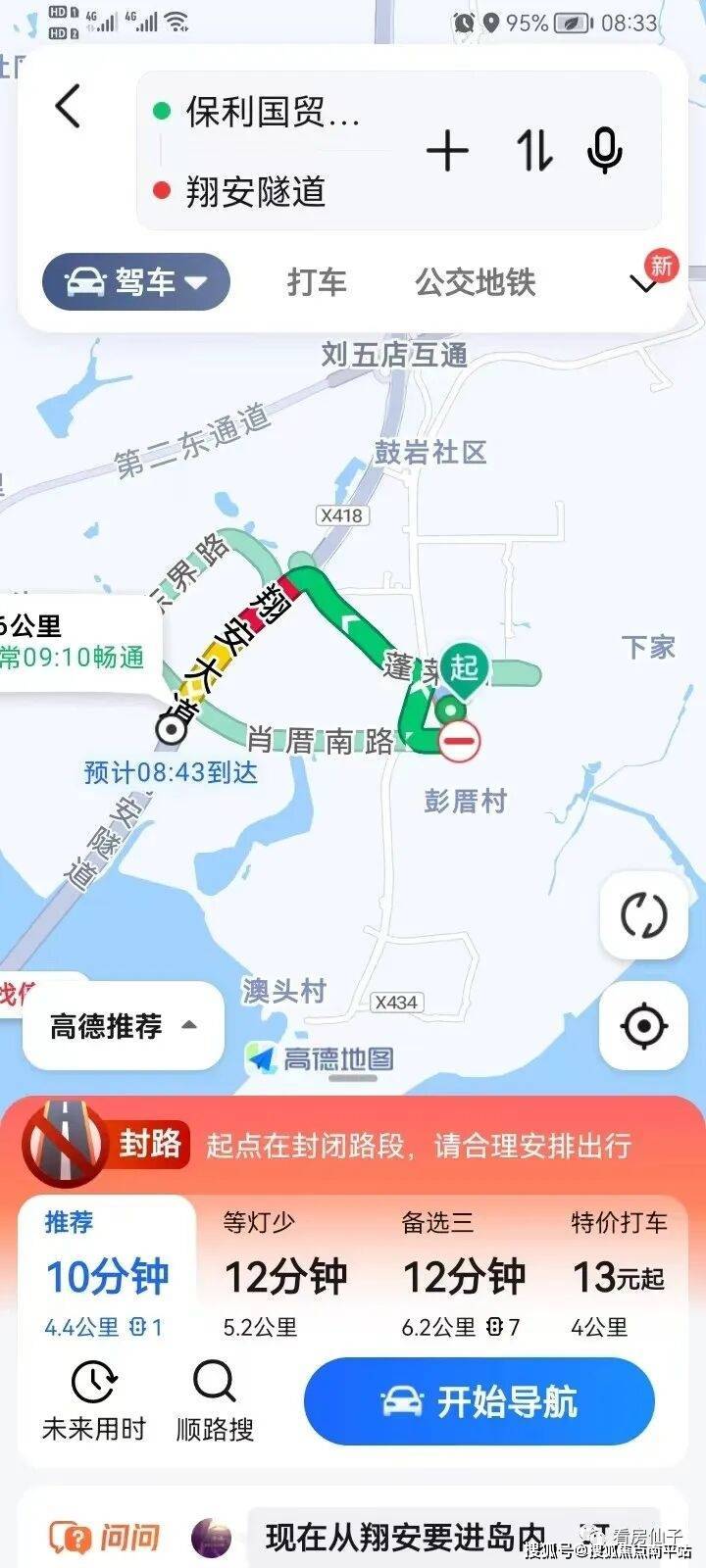
Task: Check 未来用时 future travel time
Action: (93, 1400)
